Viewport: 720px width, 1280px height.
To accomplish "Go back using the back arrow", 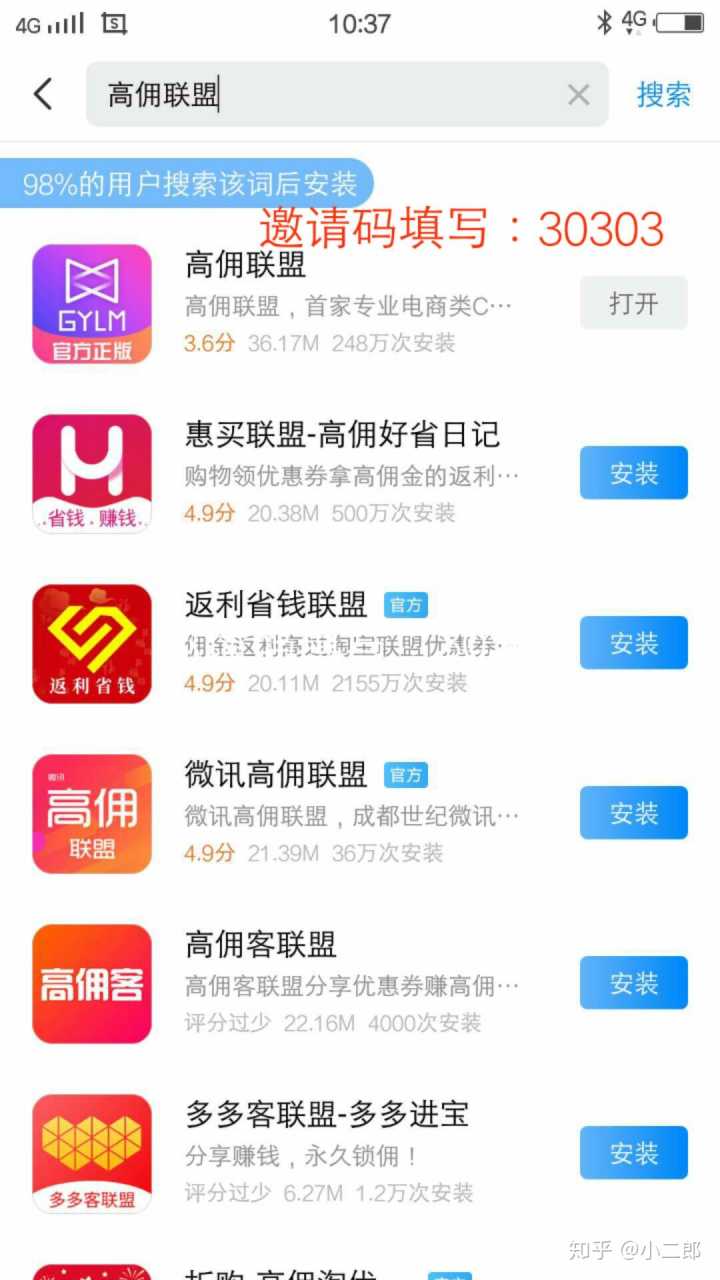I will pos(42,95).
